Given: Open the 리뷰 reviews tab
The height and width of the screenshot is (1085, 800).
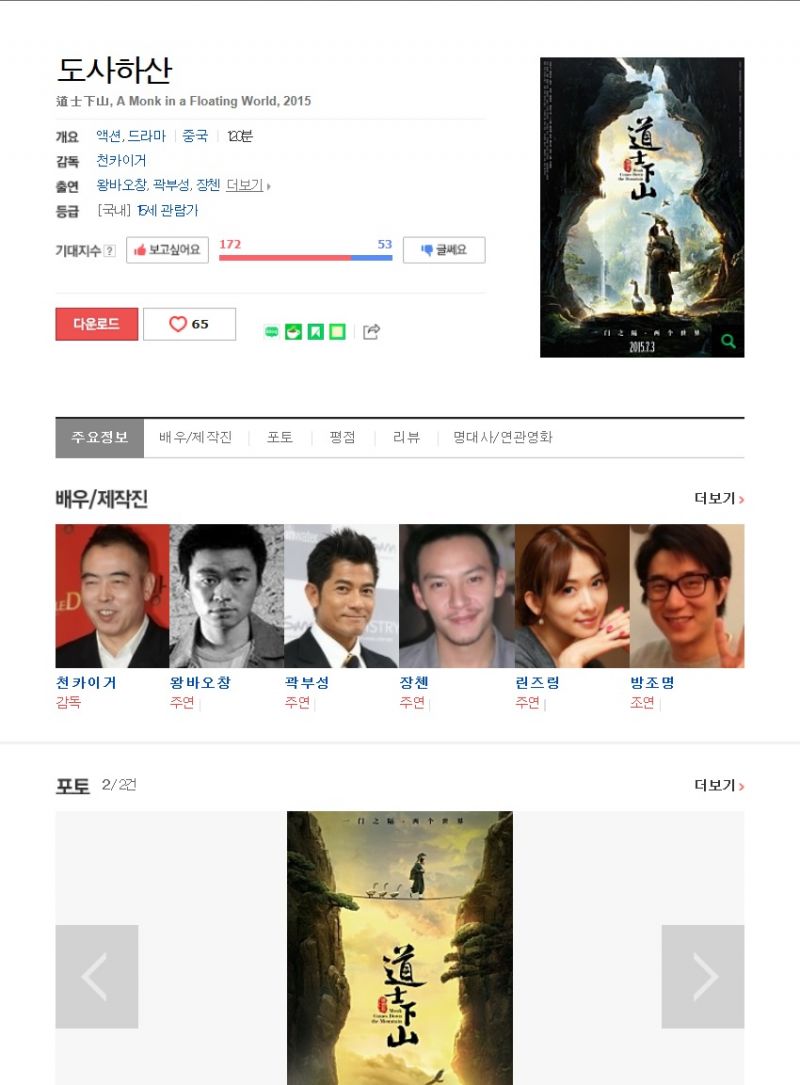Looking at the screenshot, I should point(406,437).
